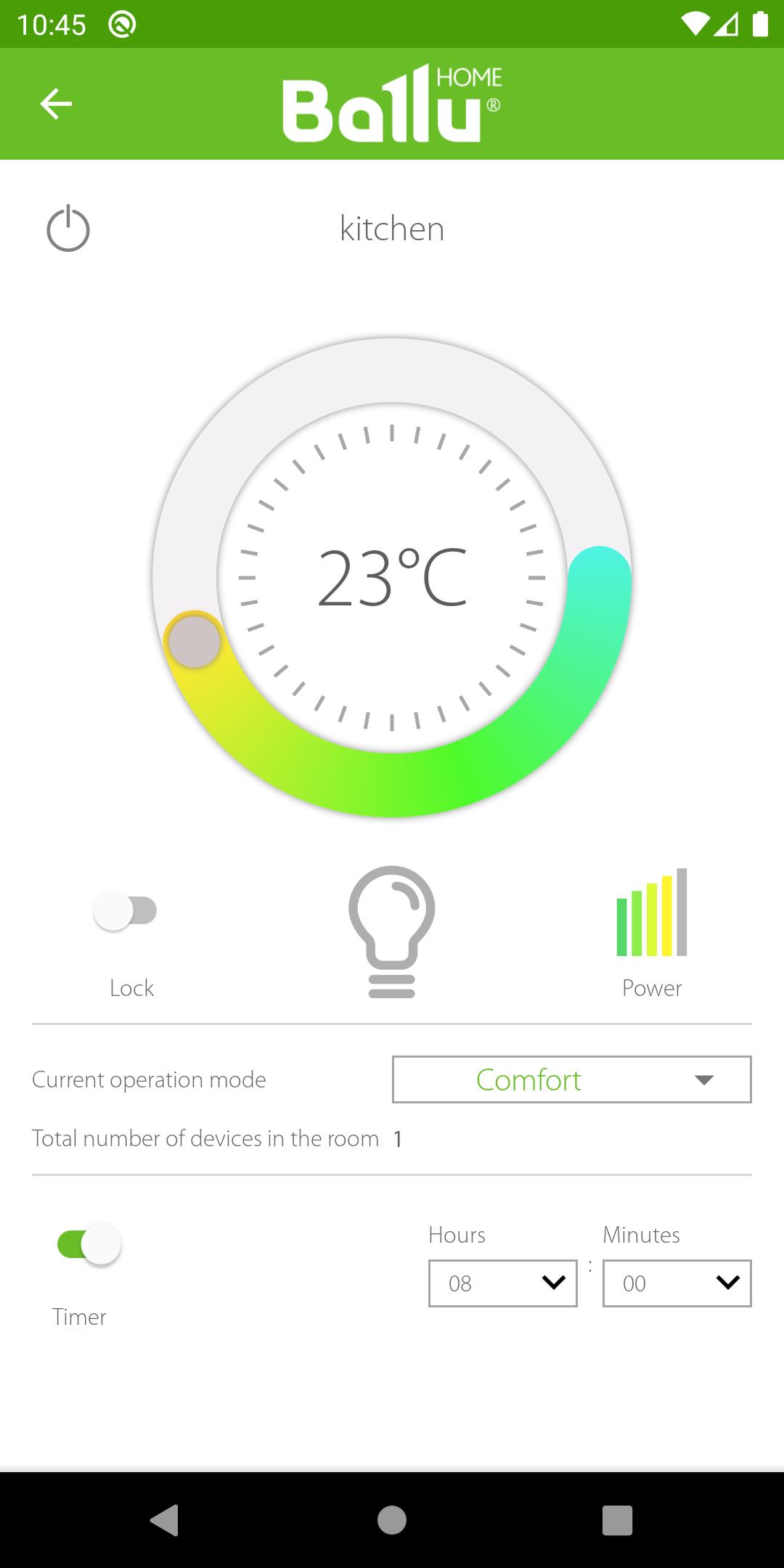Viewport: 784px width, 1568px height.
Task: Open recent apps from navigation bar
Action: (617, 1519)
